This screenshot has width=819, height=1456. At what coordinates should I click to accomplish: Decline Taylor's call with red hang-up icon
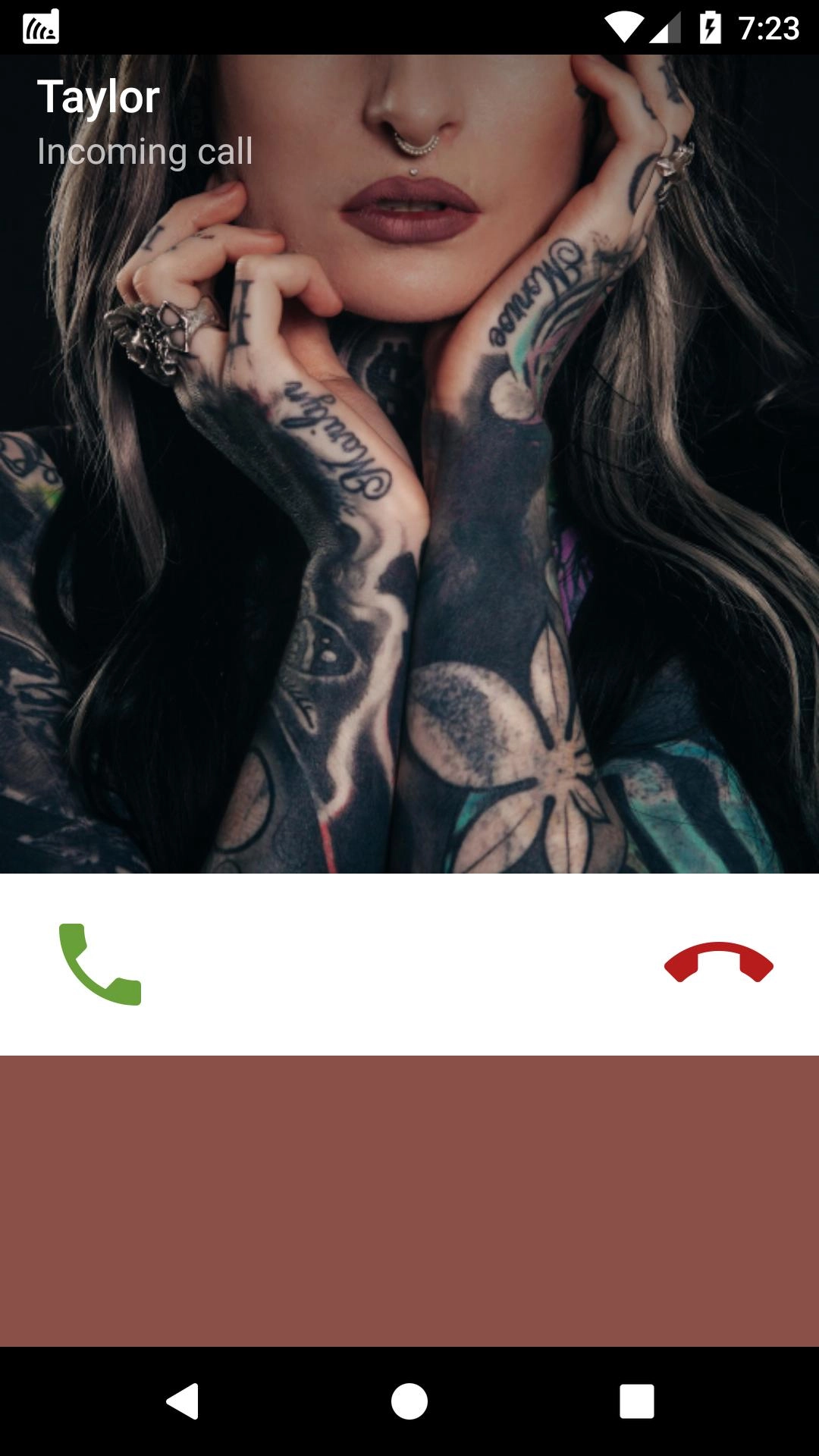[718, 963]
